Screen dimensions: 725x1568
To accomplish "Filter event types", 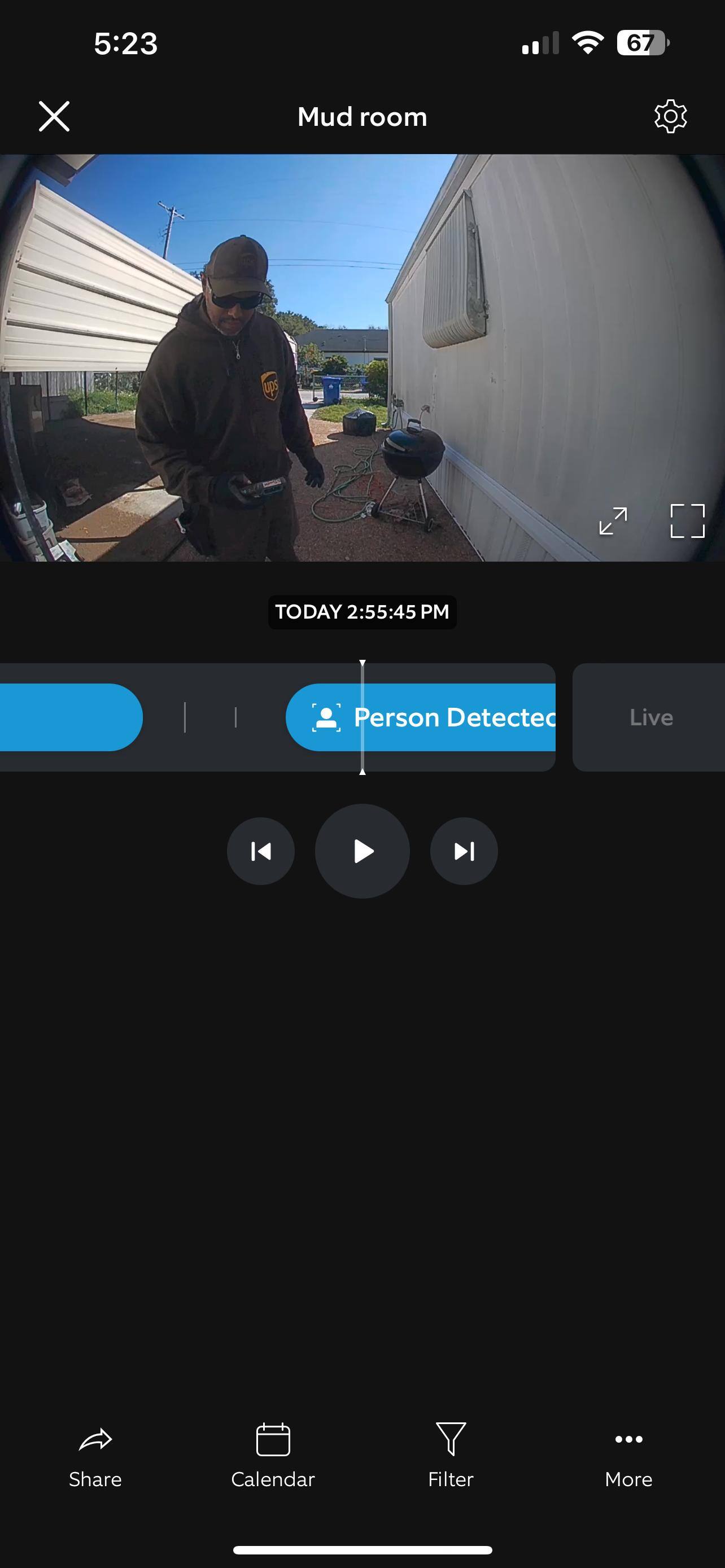I will point(451,1456).
